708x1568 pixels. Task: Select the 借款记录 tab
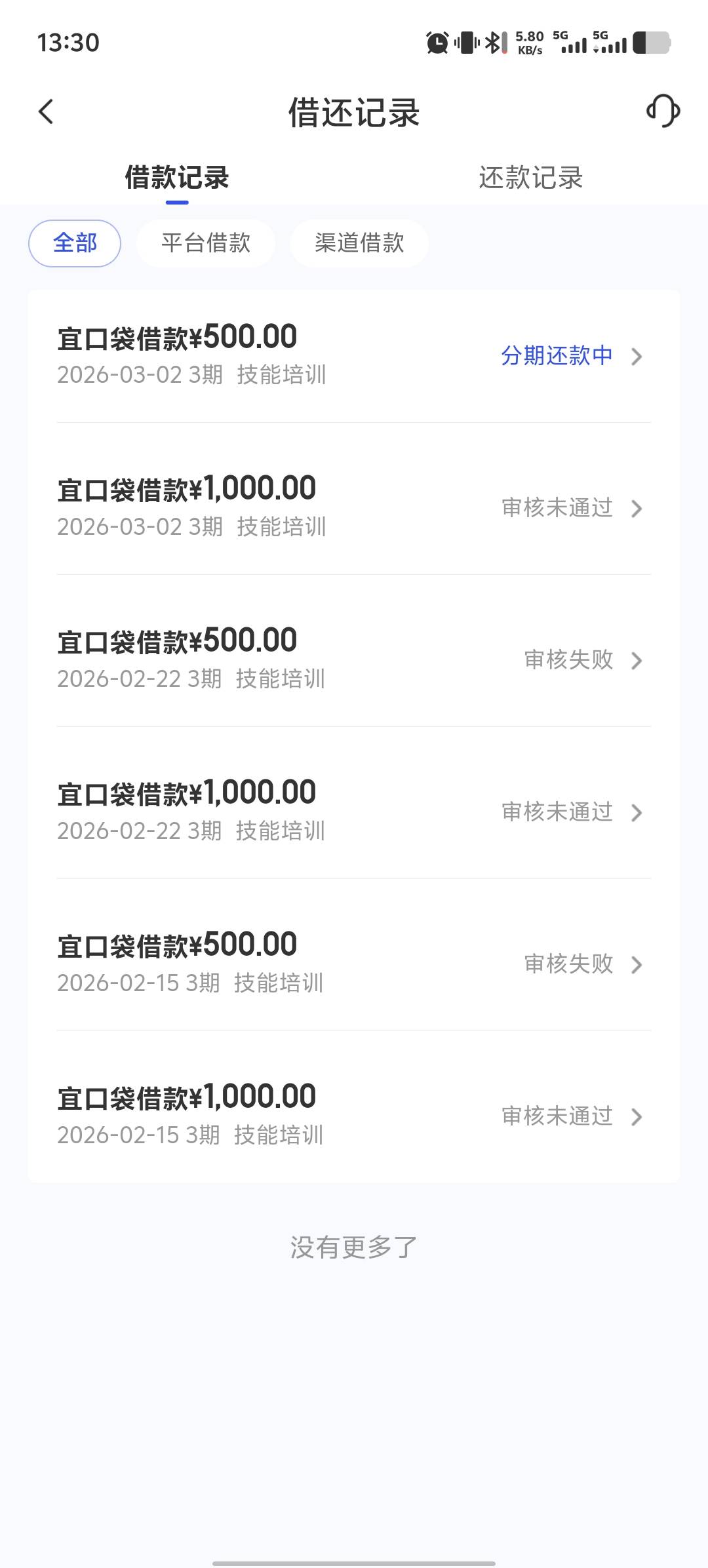pos(177,178)
